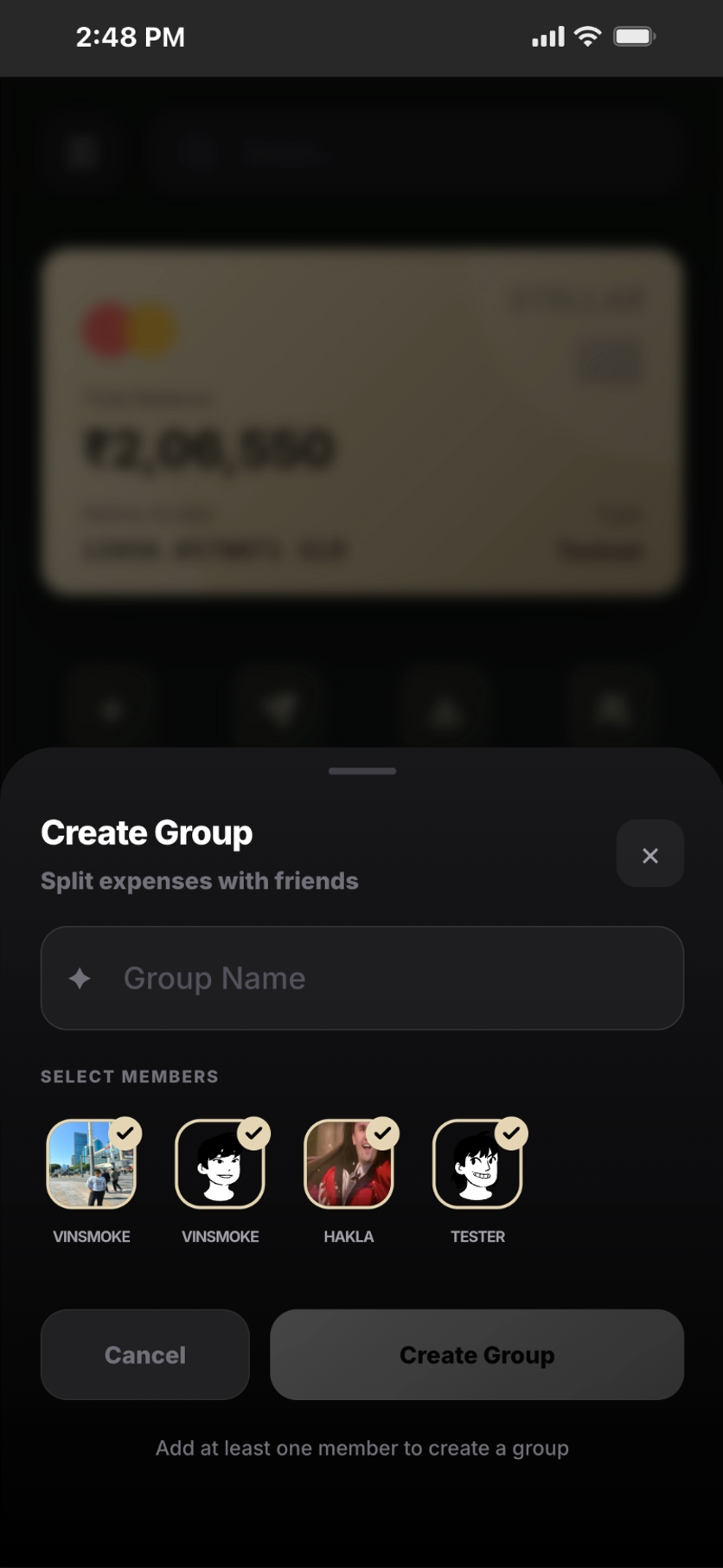Deselect member TESTER

477,1165
